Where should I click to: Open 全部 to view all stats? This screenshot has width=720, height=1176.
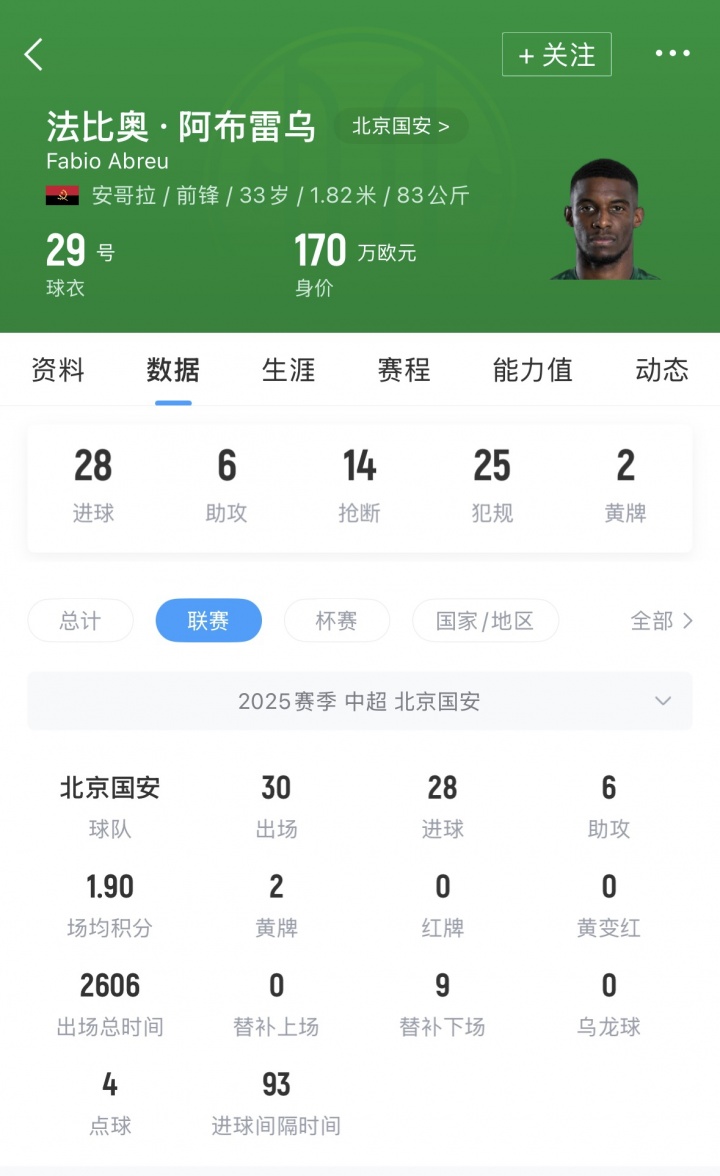pyautogui.click(x=660, y=620)
